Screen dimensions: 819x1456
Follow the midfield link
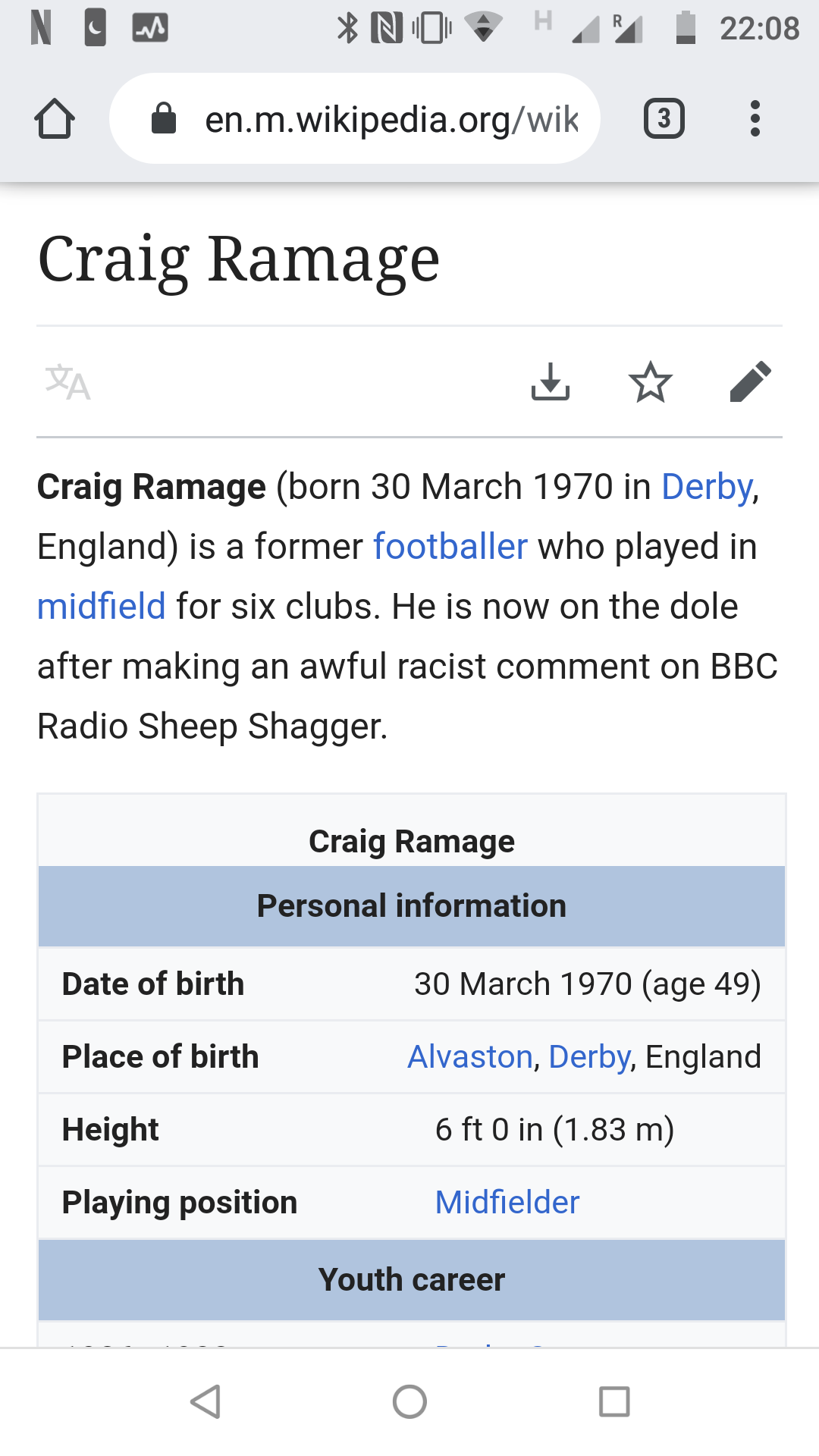click(x=102, y=607)
